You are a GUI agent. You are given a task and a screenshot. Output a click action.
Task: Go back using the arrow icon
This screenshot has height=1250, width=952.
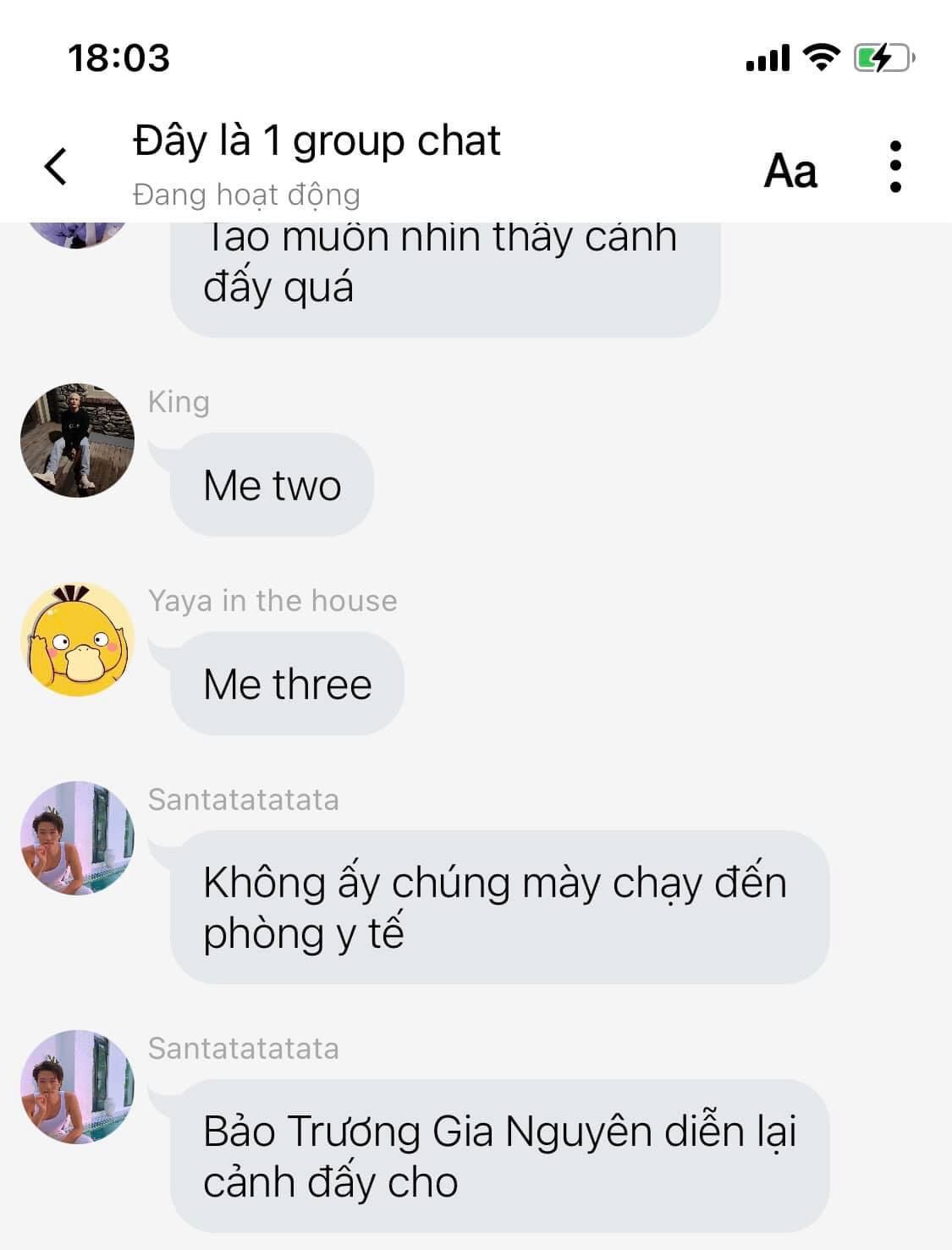coord(56,165)
